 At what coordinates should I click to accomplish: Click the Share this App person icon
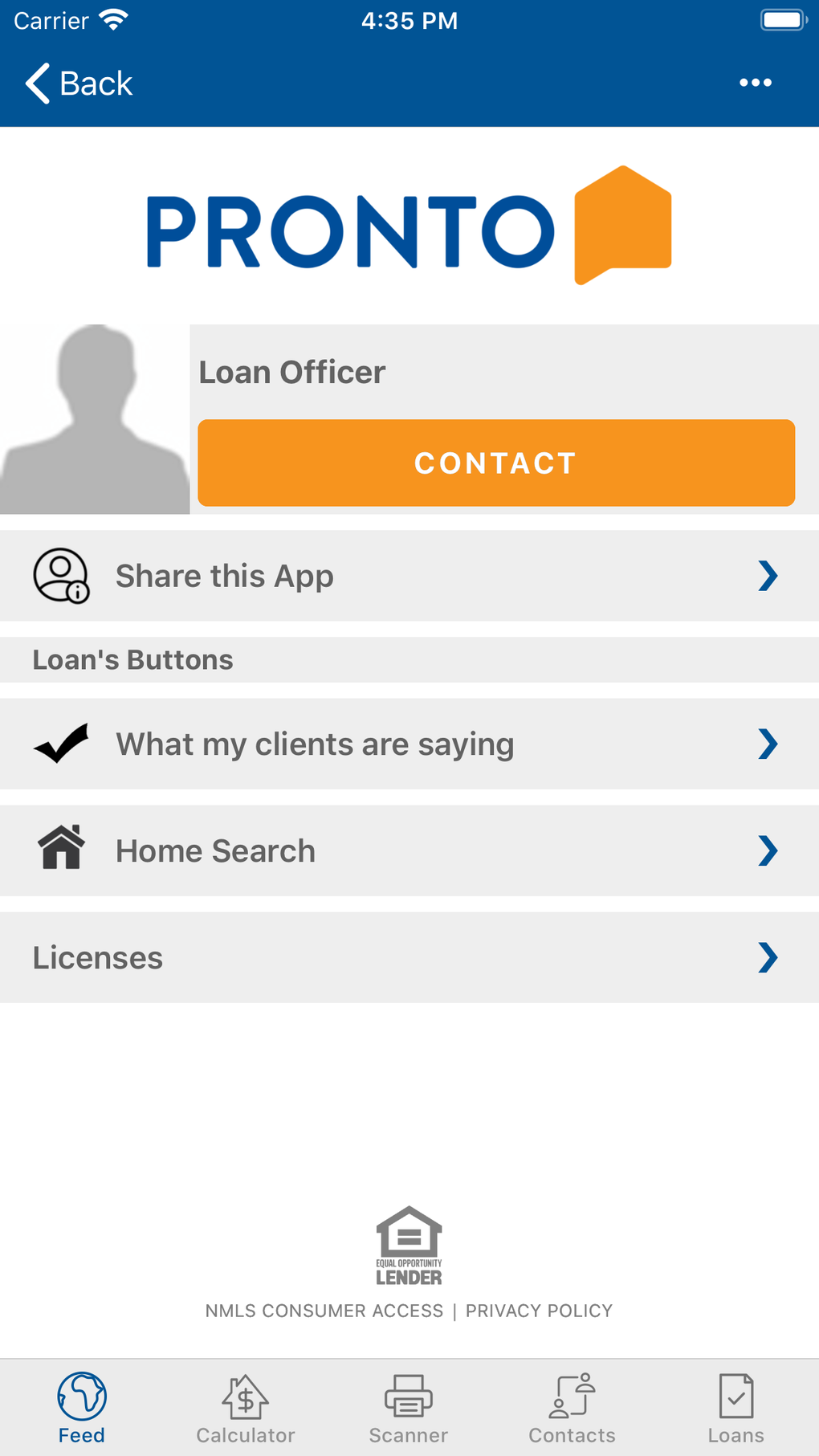pyautogui.click(x=62, y=575)
